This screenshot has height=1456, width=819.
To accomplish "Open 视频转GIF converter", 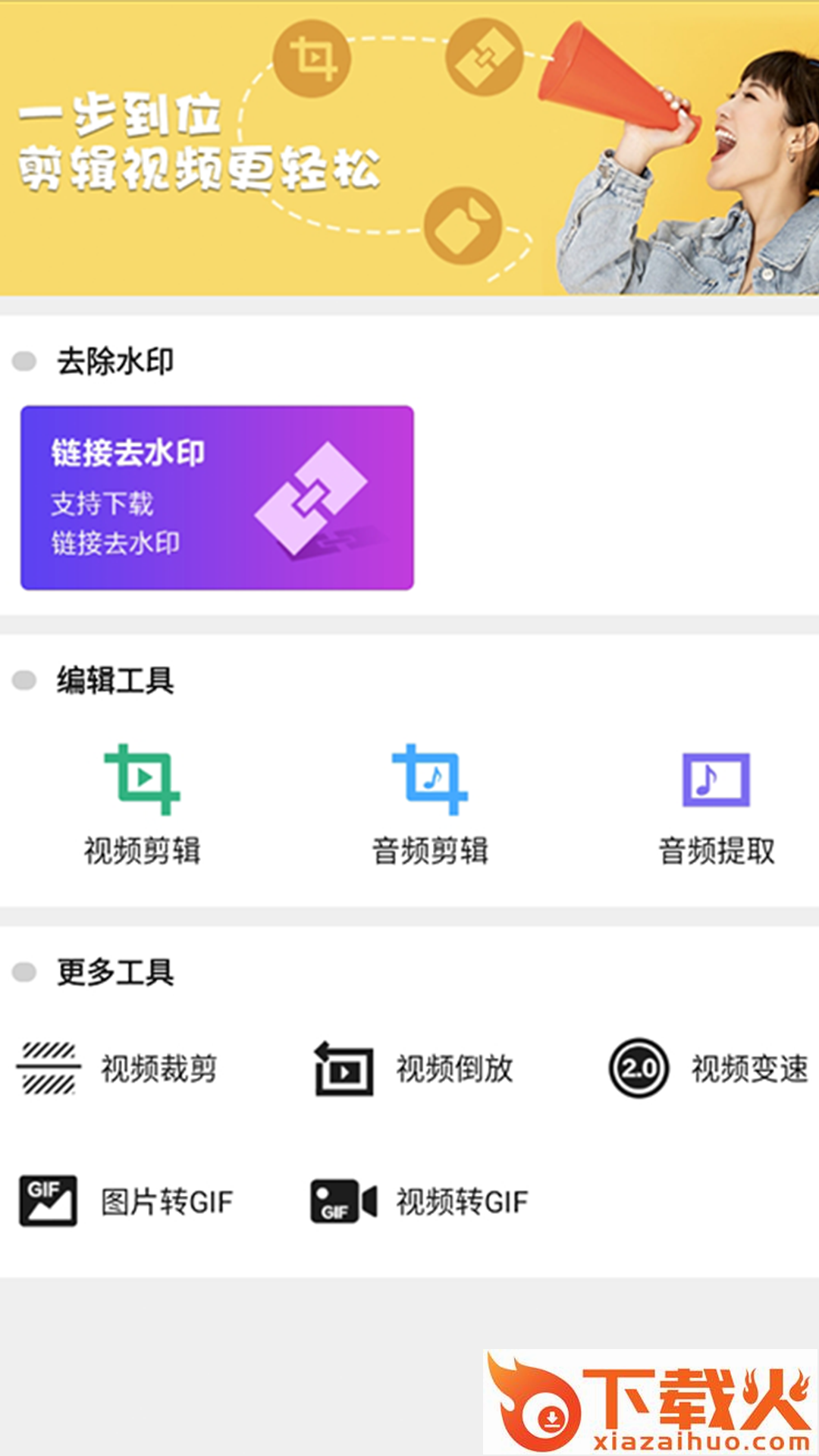I will coord(419,1201).
